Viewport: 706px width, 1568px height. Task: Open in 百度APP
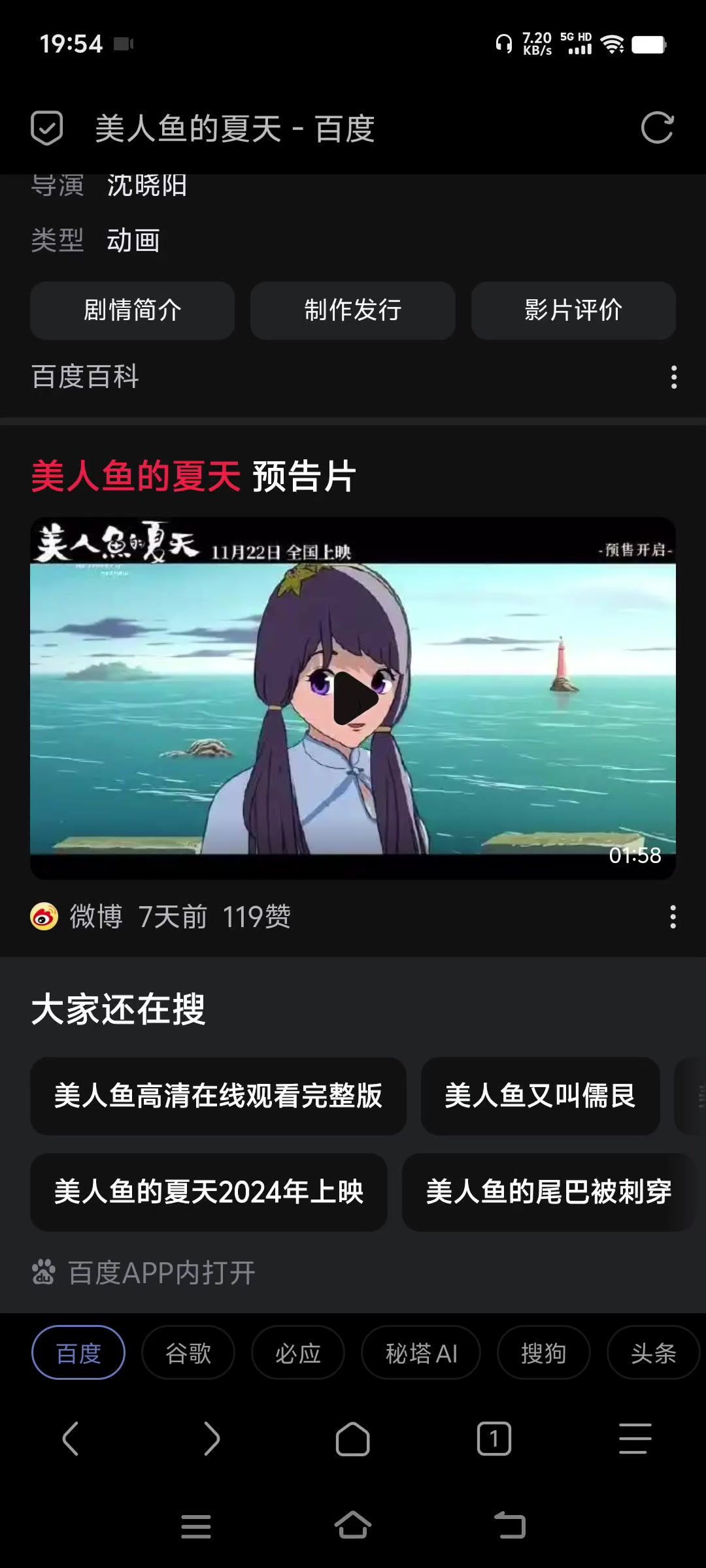point(161,1273)
